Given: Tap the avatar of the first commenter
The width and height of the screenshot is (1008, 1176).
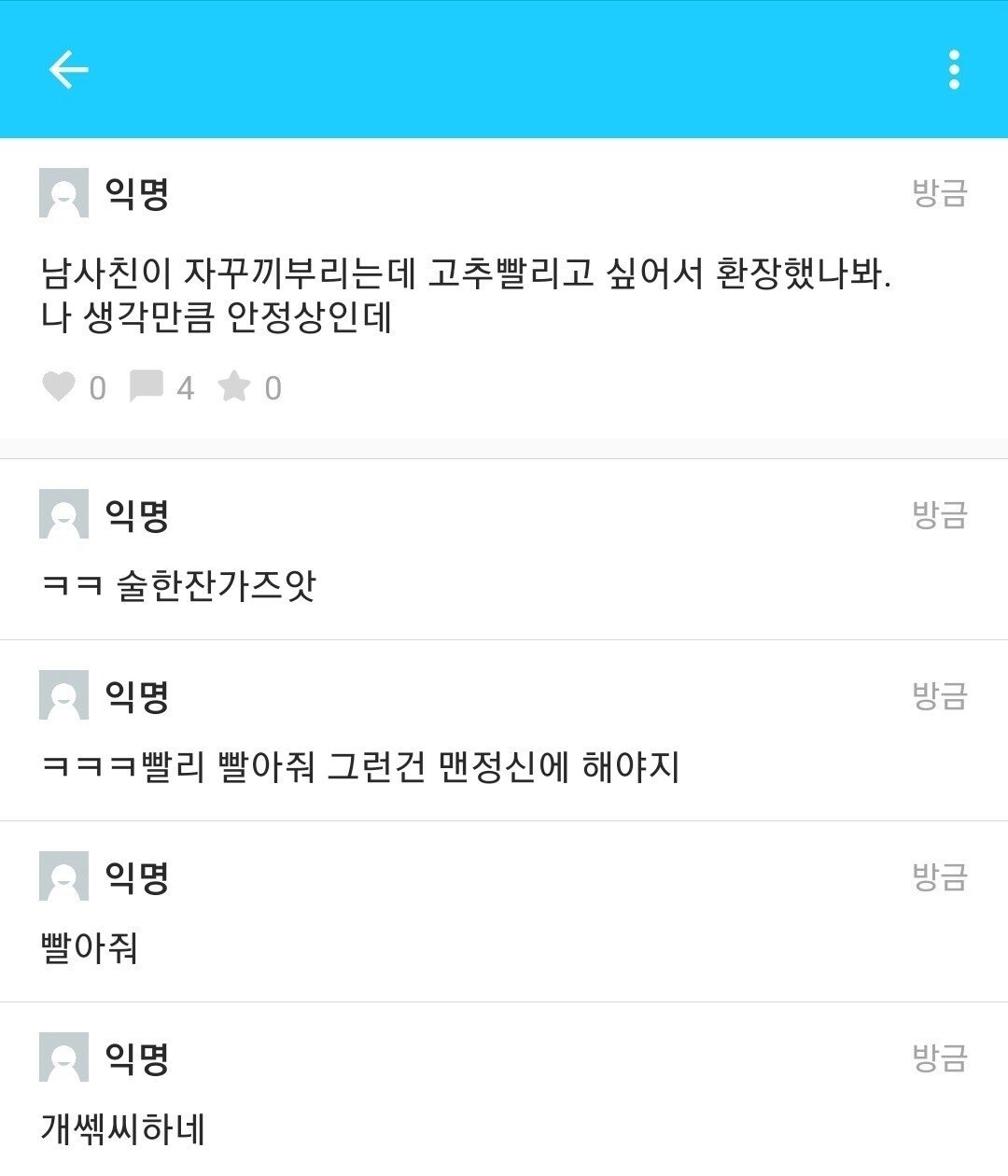Looking at the screenshot, I should (62, 515).
